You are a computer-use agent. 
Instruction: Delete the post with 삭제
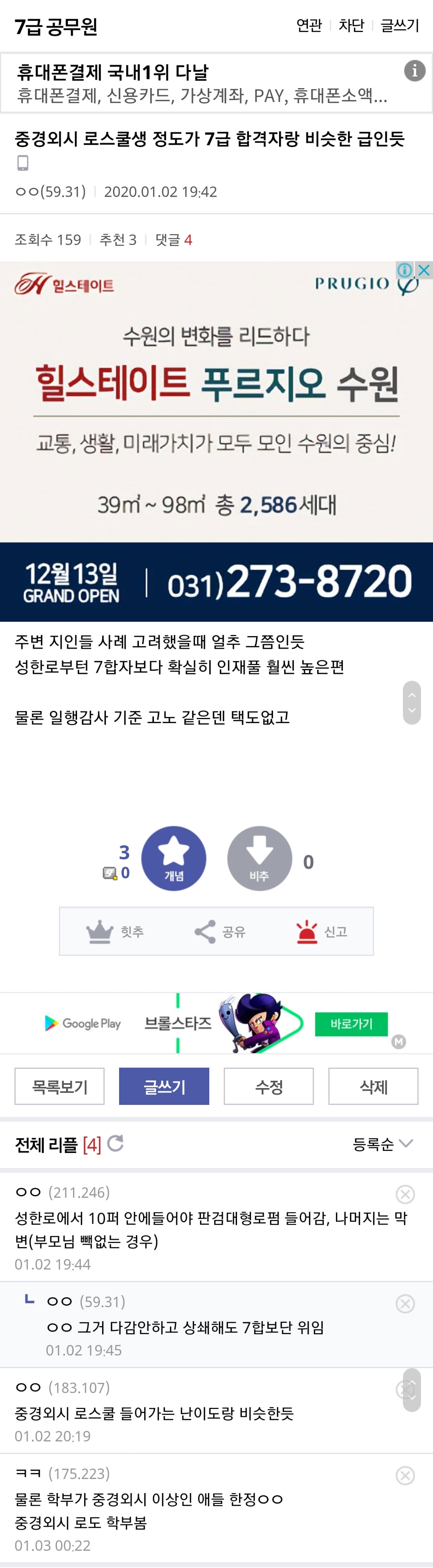pyautogui.click(x=373, y=1086)
